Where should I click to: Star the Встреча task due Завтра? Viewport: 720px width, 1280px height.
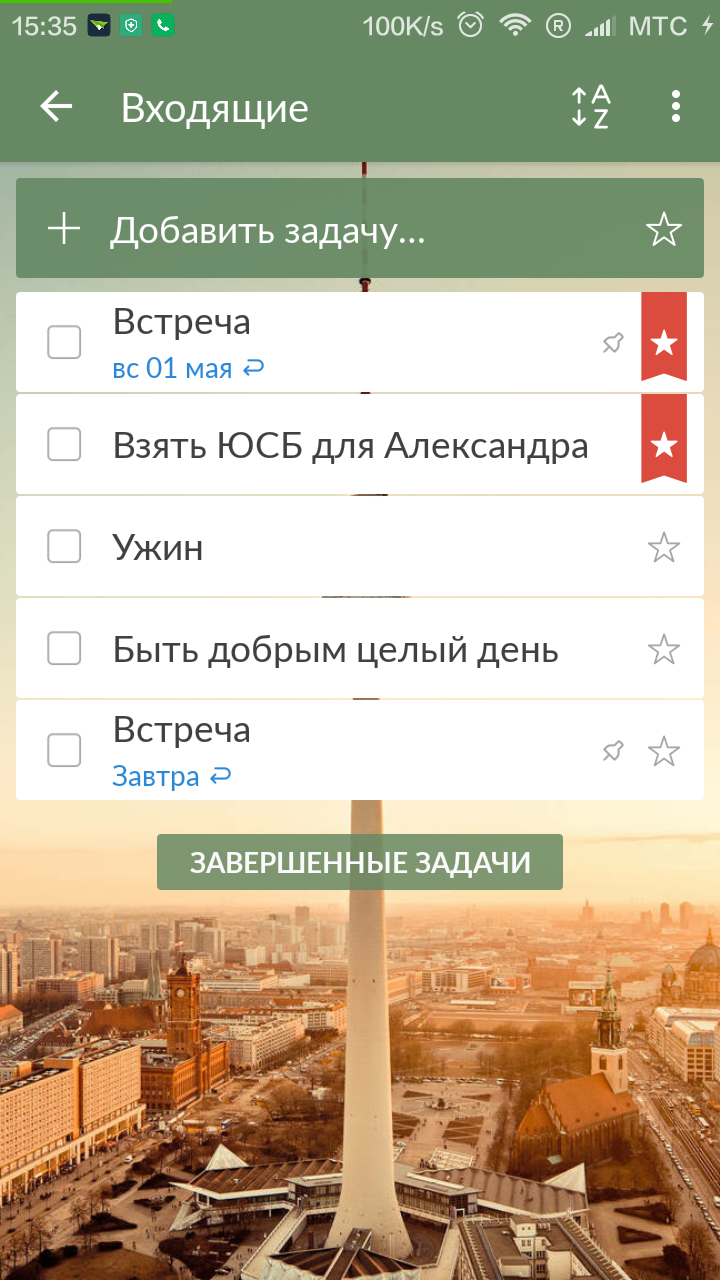point(664,751)
